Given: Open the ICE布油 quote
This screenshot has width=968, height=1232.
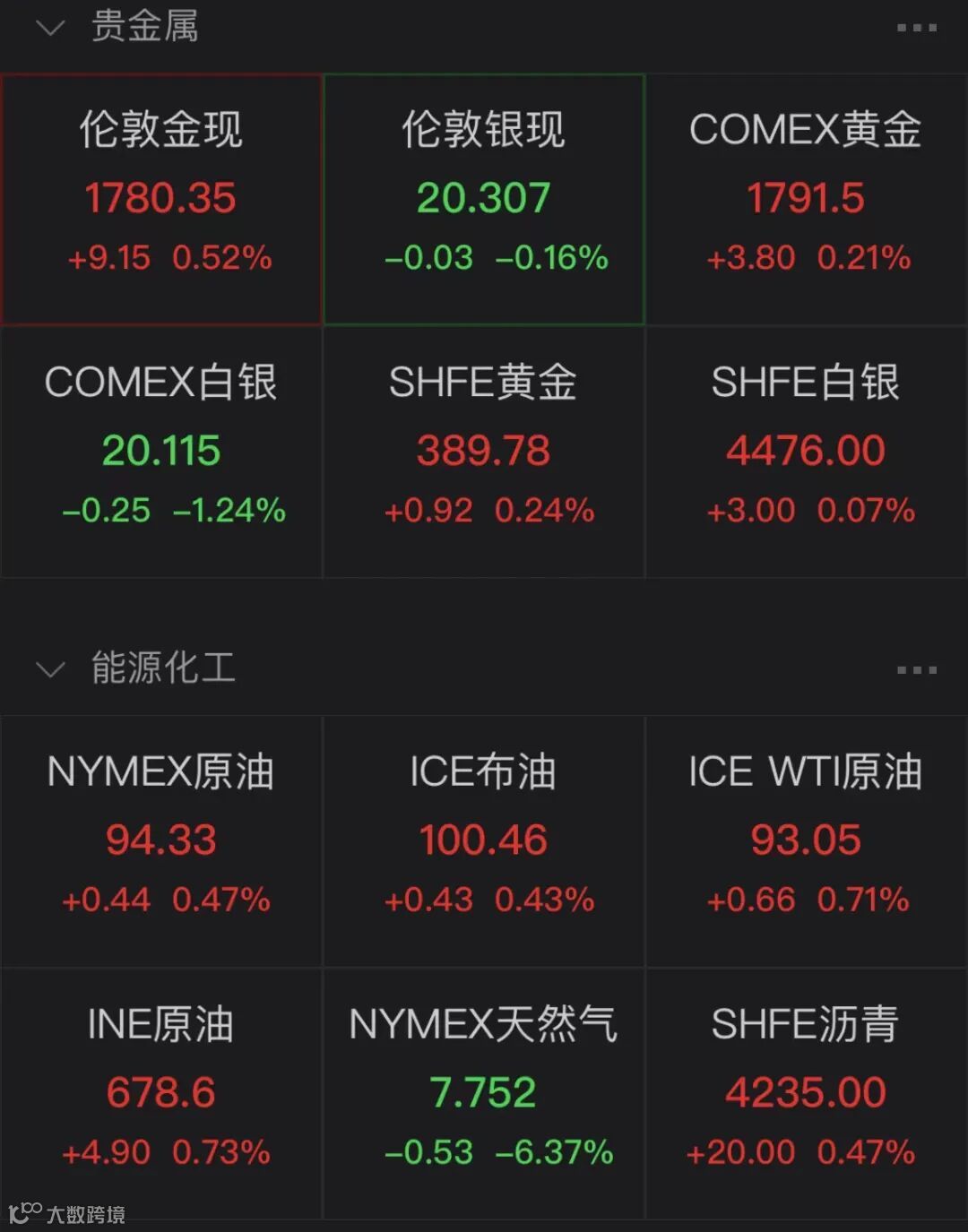Looking at the screenshot, I should tap(484, 840).
